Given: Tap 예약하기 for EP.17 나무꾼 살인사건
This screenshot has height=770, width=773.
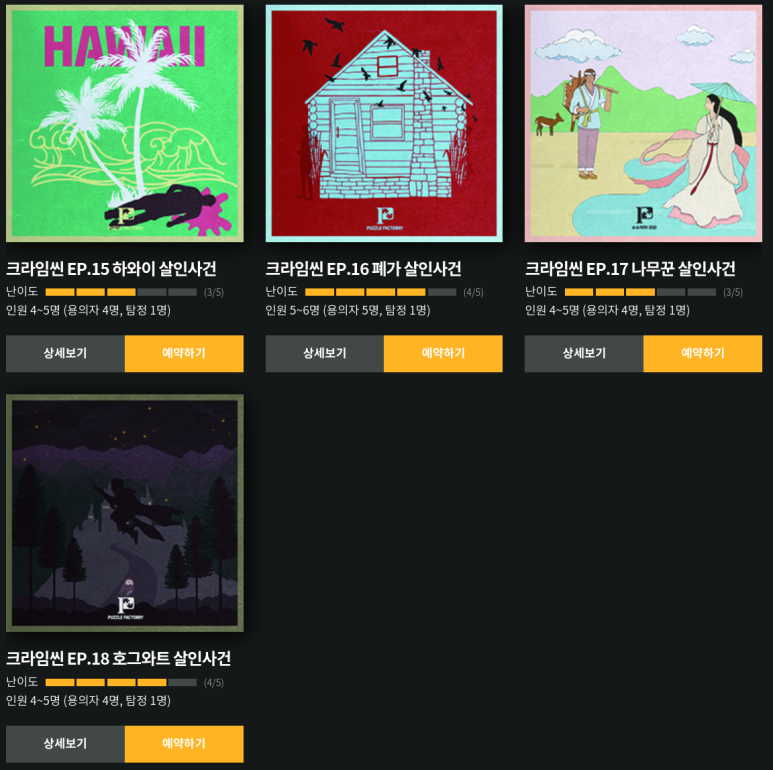Looking at the screenshot, I should (x=703, y=353).
